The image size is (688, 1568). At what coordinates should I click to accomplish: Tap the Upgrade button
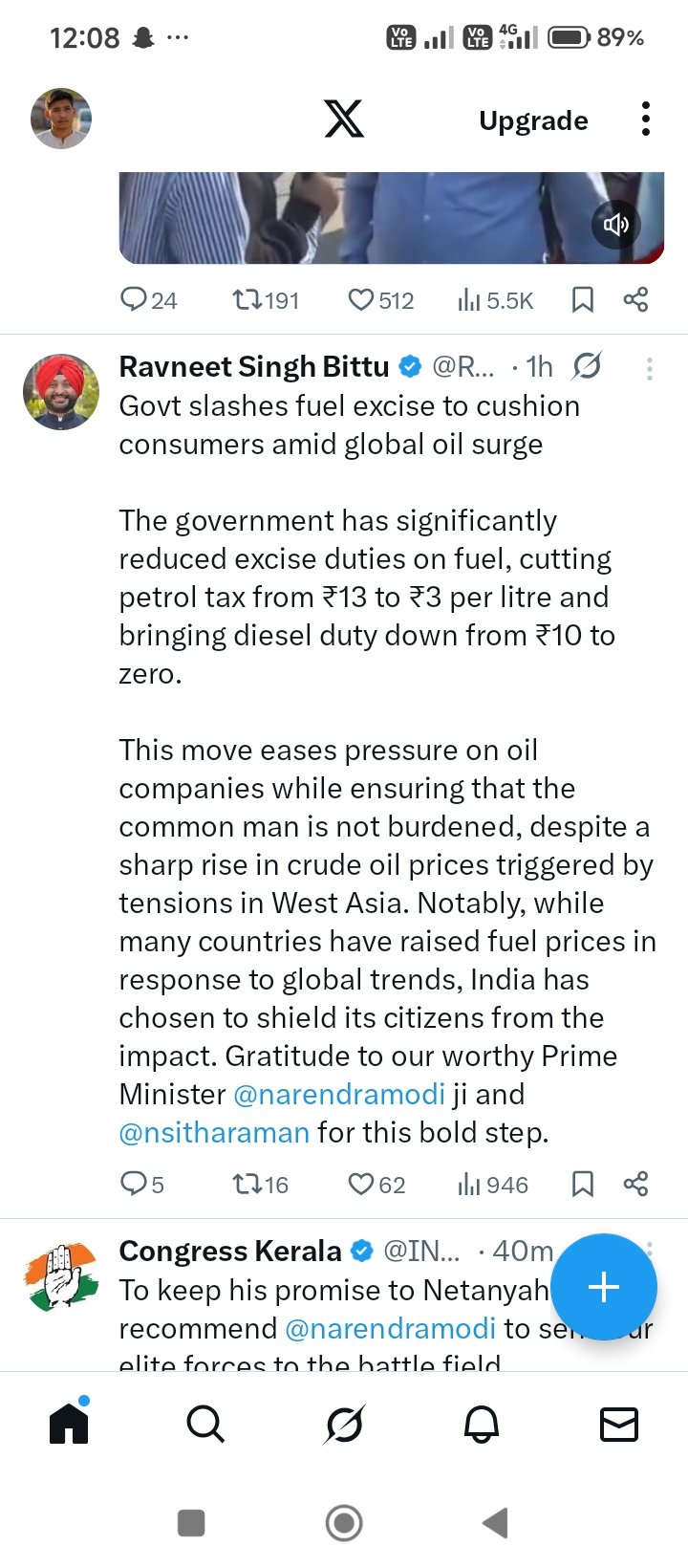[x=533, y=120]
